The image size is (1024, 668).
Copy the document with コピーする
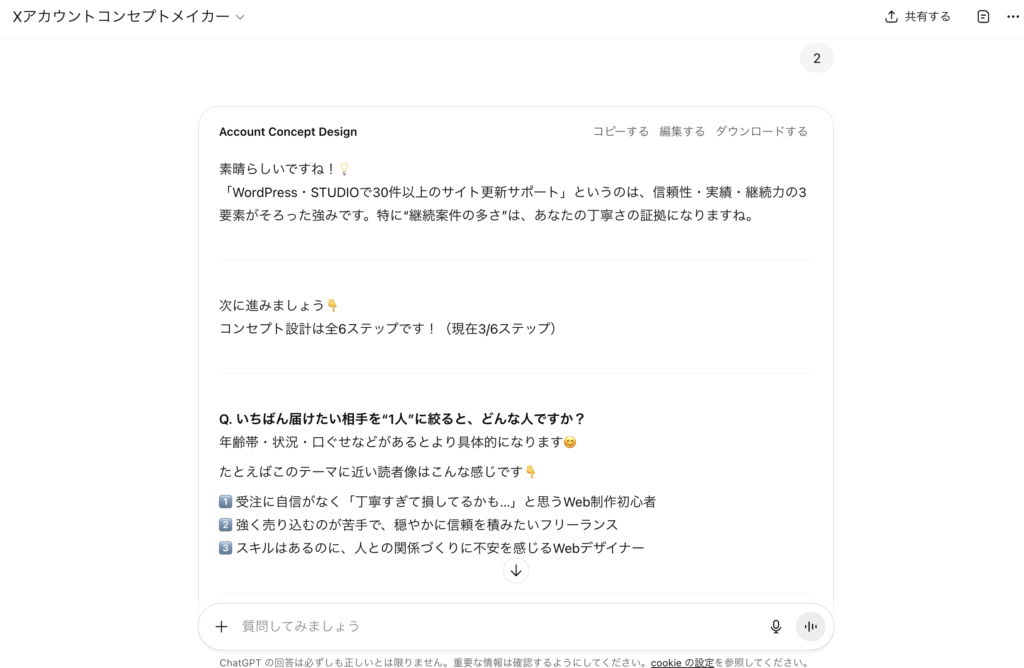tap(620, 131)
